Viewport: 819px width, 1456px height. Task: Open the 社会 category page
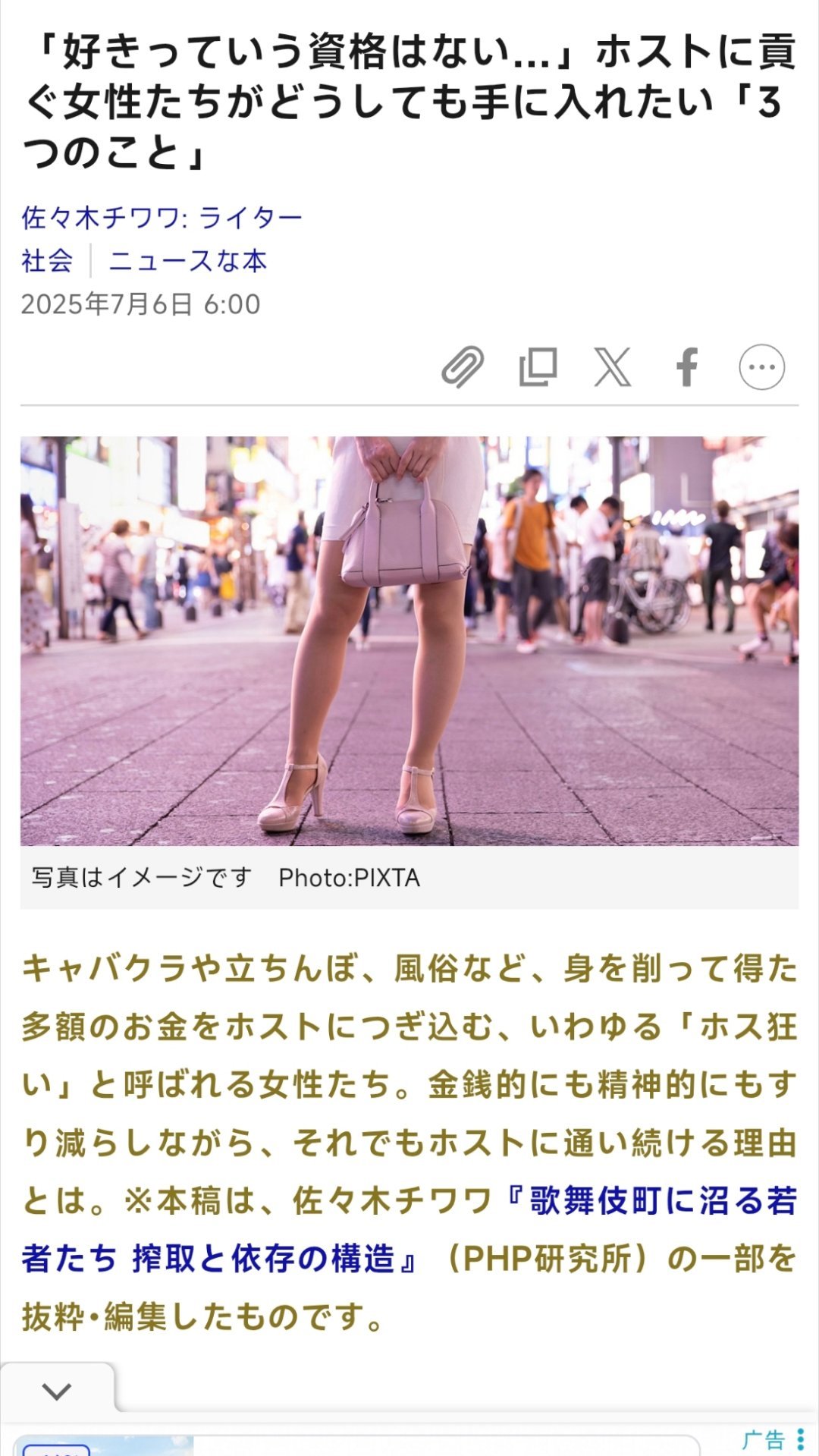tap(48, 262)
